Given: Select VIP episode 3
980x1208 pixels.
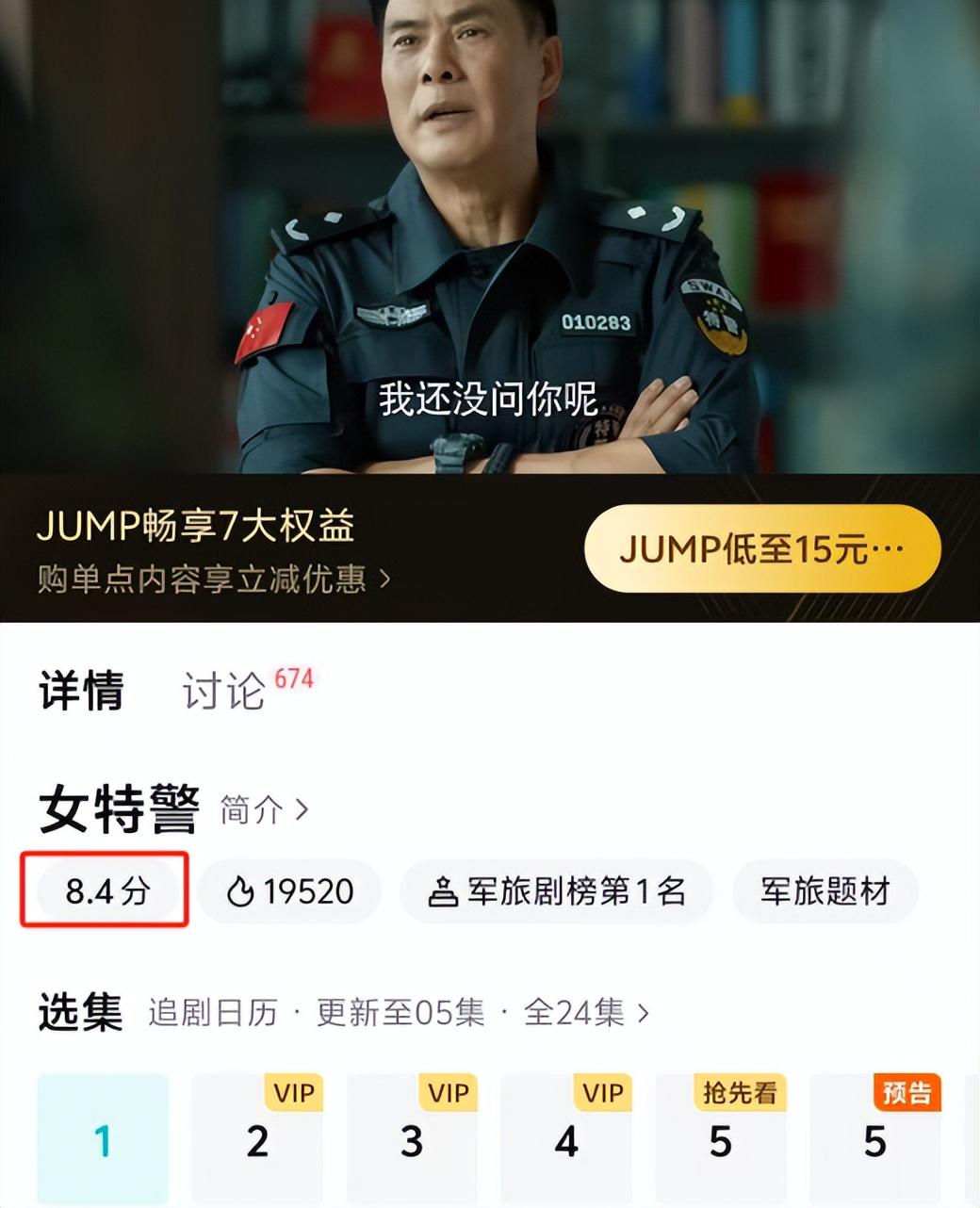Looking at the screenshot, I should point(413,1140).
